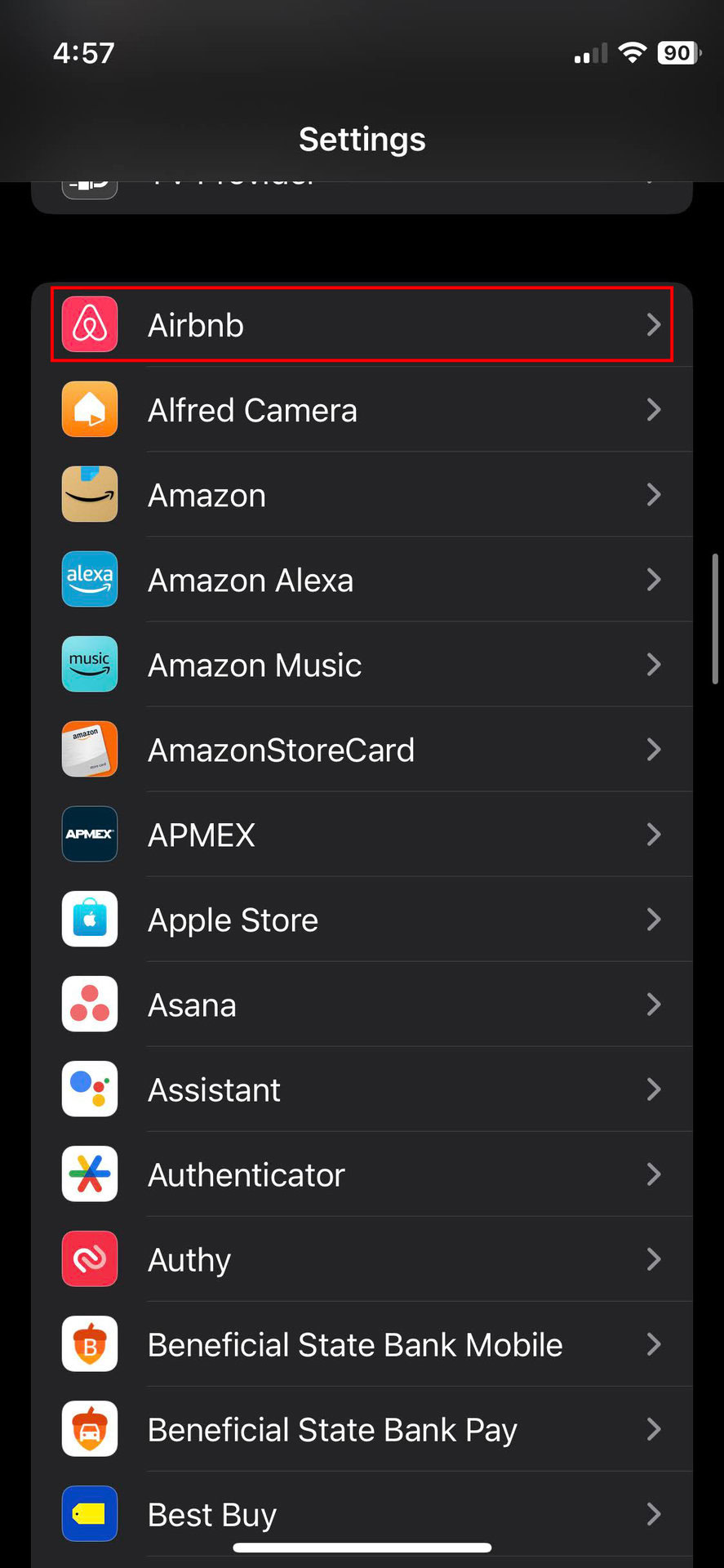This screenshot has height=1568, width=724.
Task: Open Beneficial State Bank Mobile settings
Action: coord(361,1344)
